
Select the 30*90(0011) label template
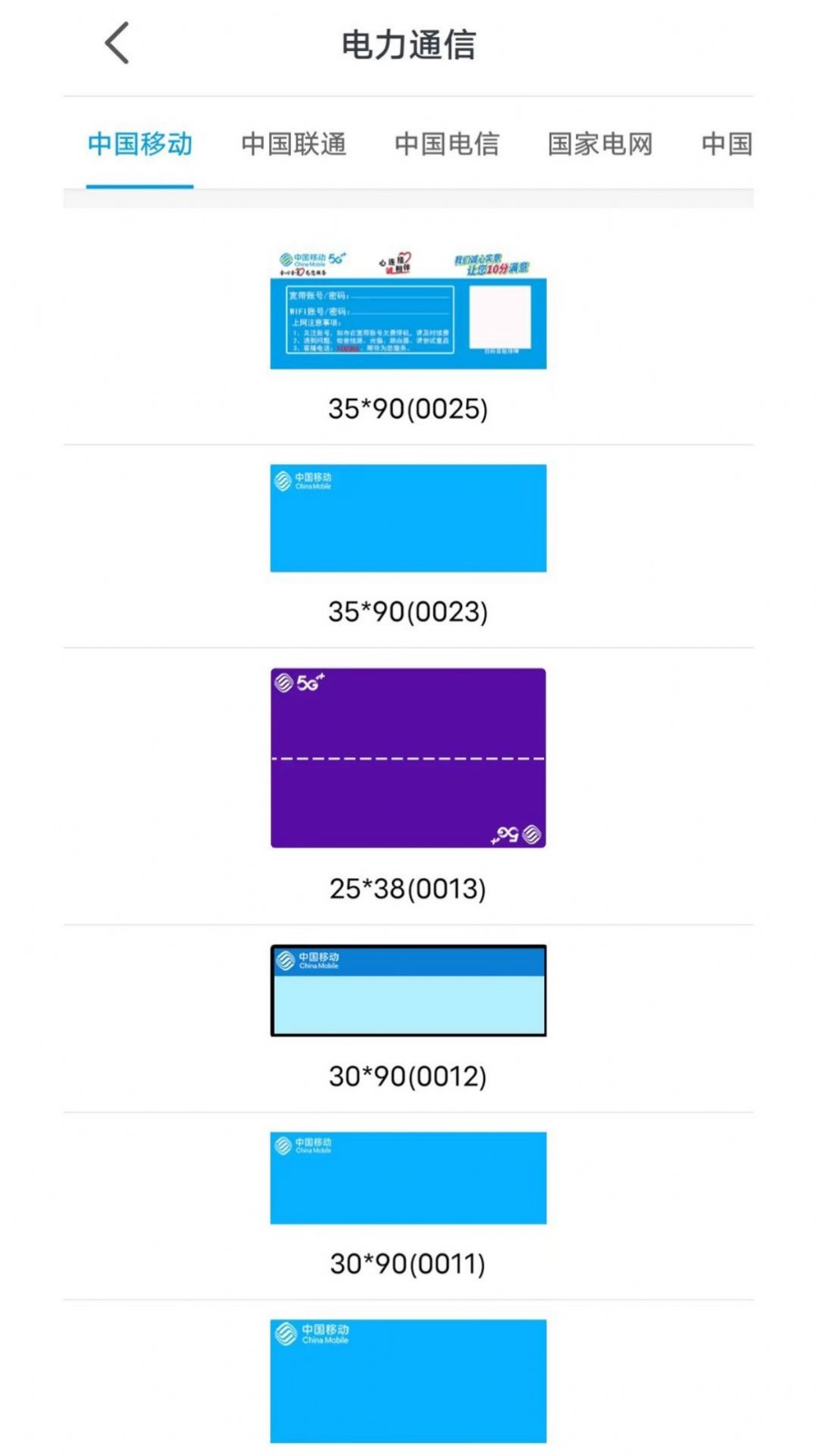(x=408, y=1178)
